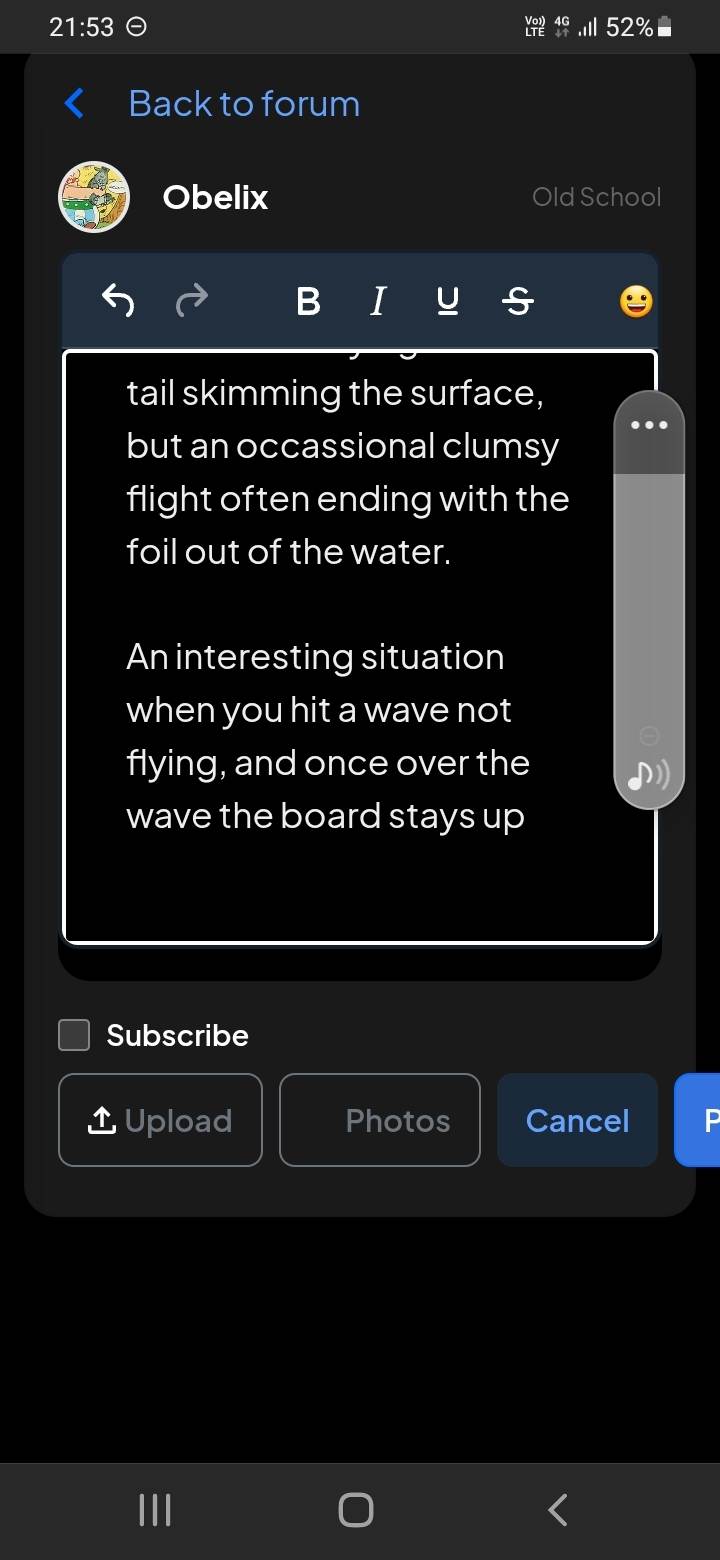The width and height of the screenshot is (720, 1560).
Task: Cancel this post
Action: (x=577, y=1120)
